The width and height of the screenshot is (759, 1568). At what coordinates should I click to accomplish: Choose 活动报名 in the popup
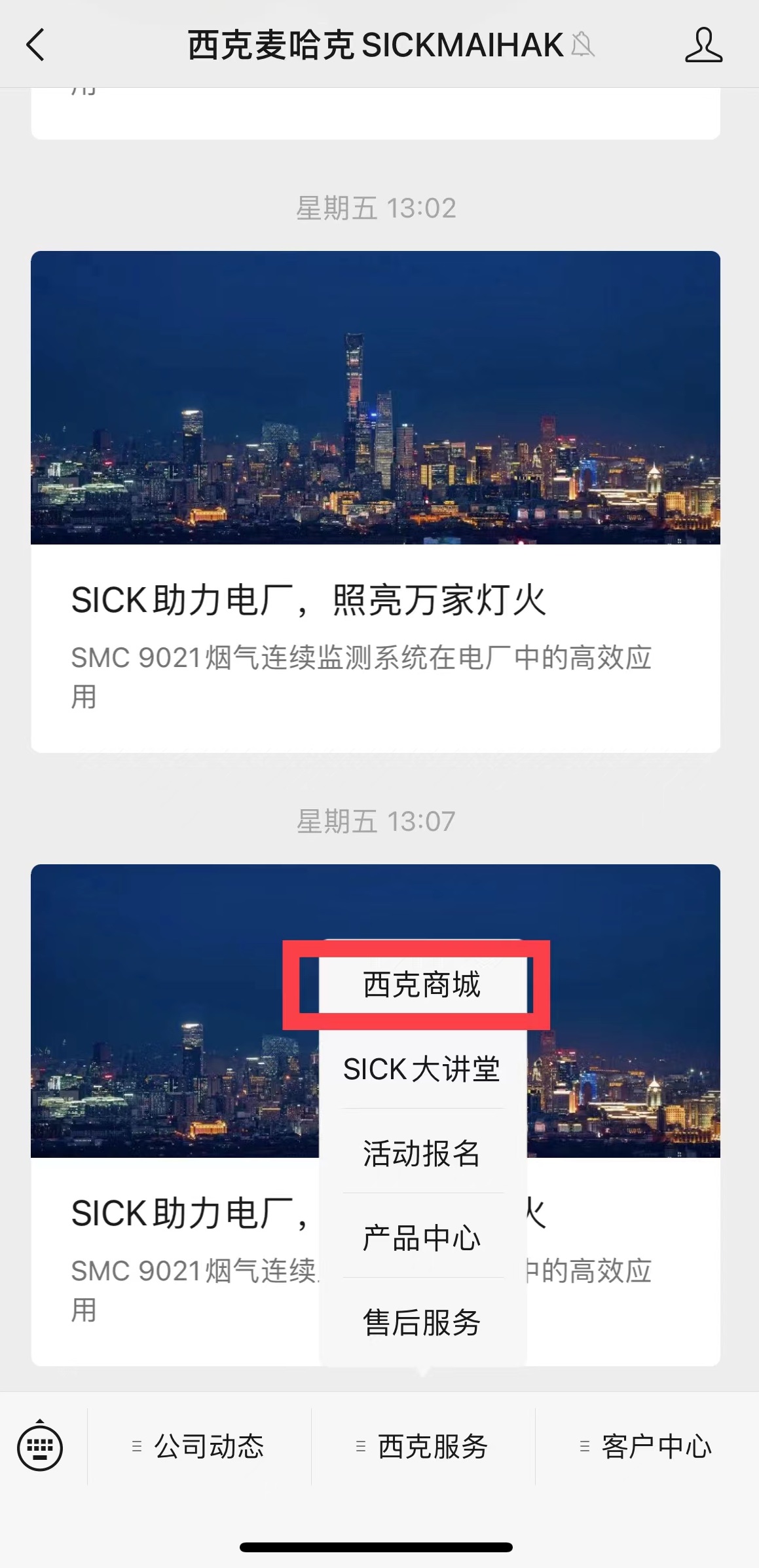[x=422, y=1153]
